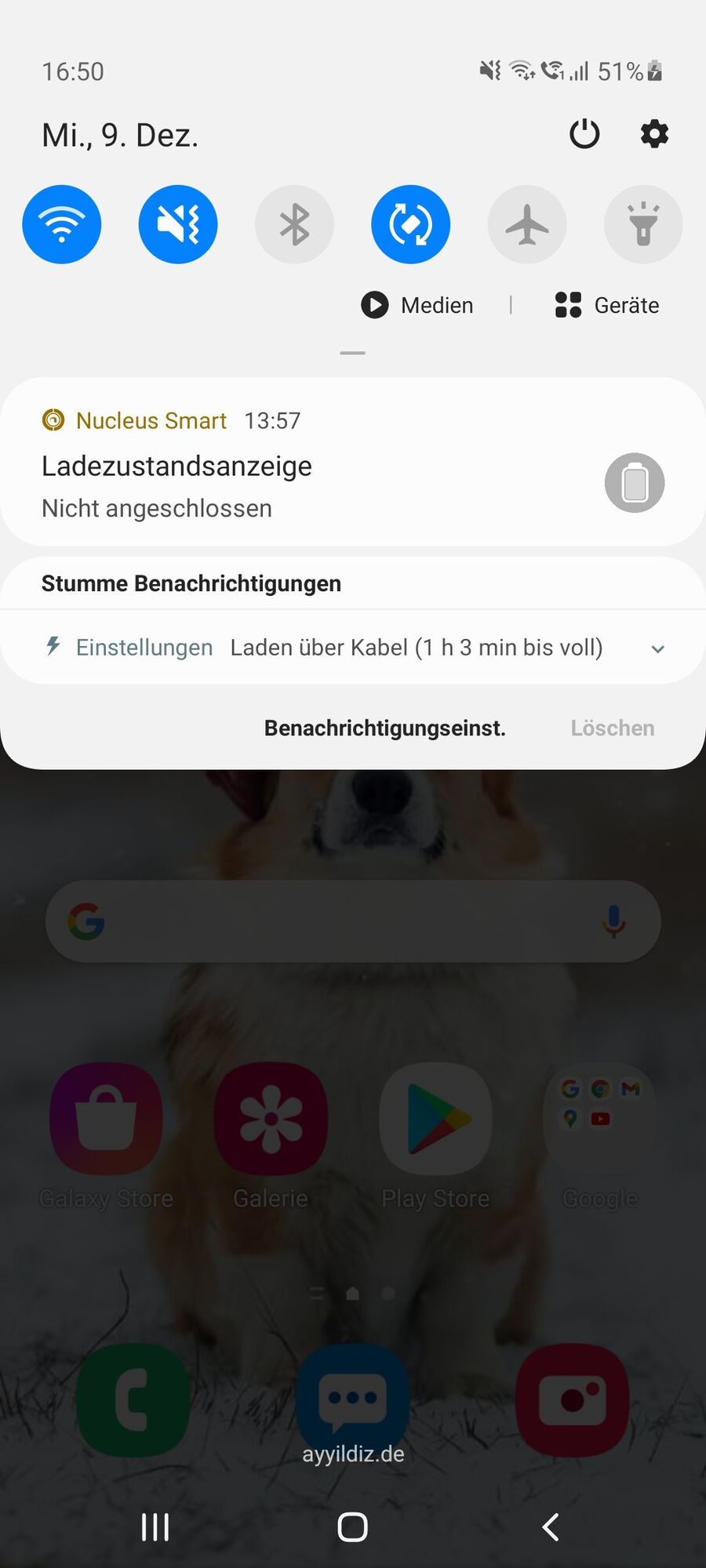Expand the Einstellungen charging notification
Screen dimensions: 706x1568
pyautogui.click(x=657, y=649)
